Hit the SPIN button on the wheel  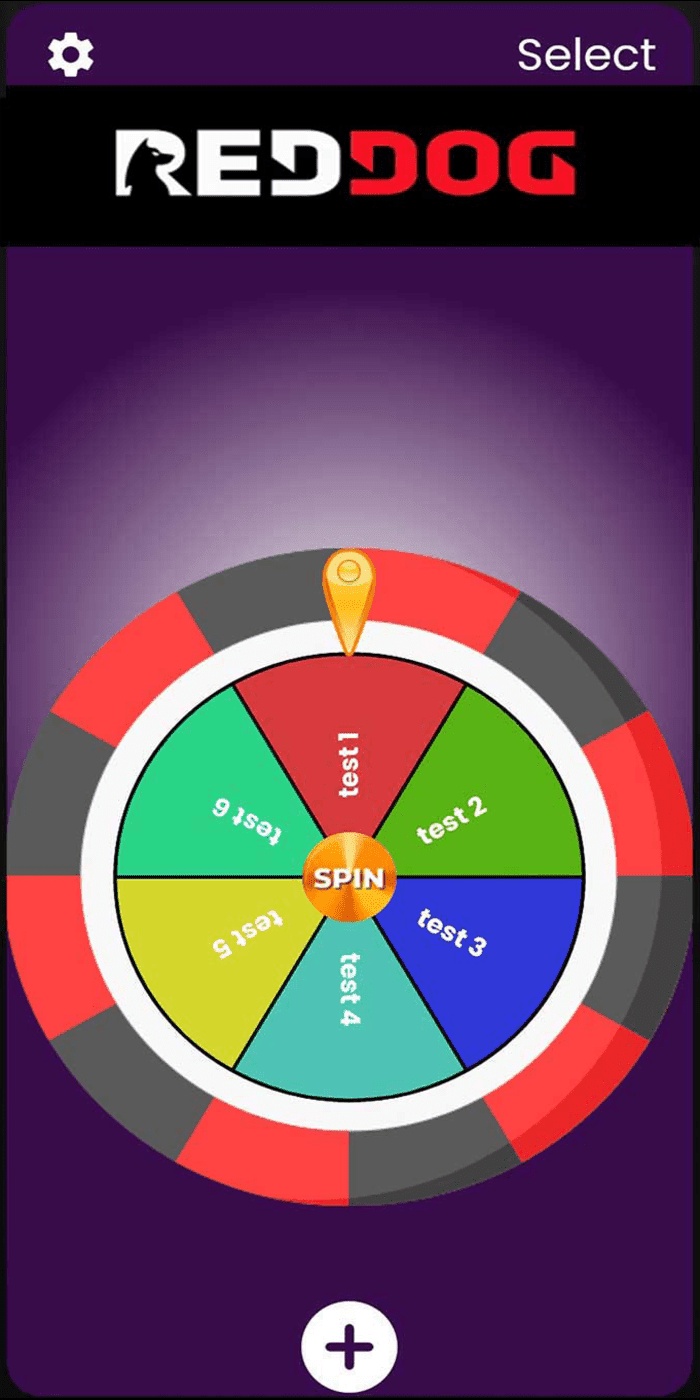(x=349, y=878)
